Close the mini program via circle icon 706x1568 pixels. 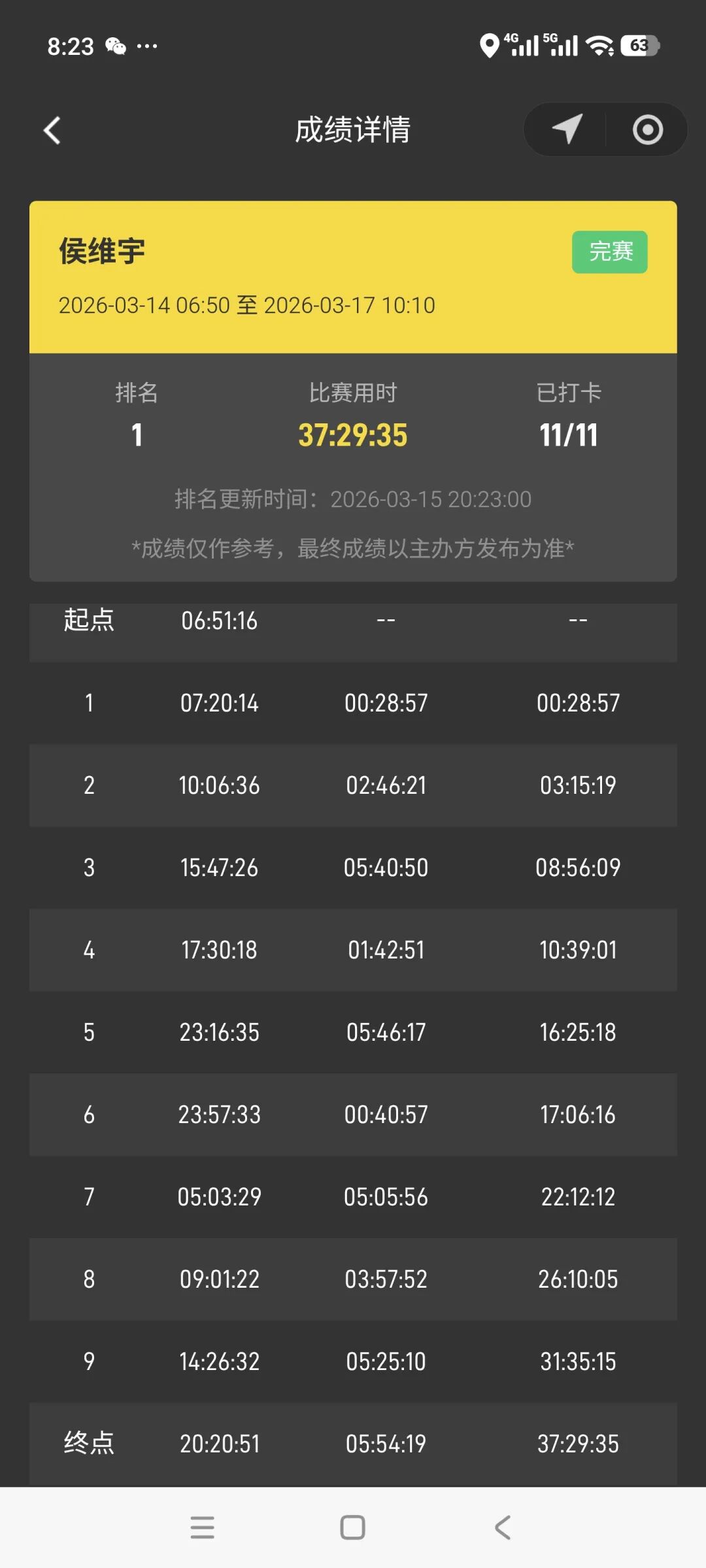coord(647,129)
